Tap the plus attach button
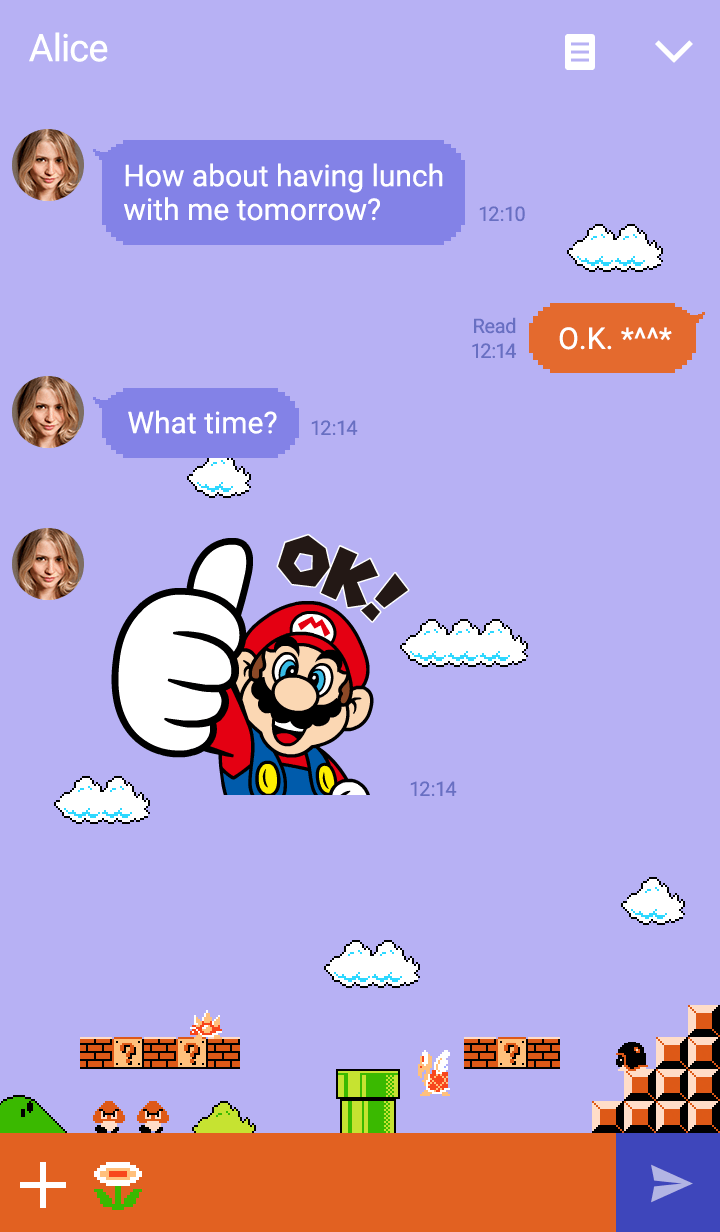This screenshot has width=720, height=1232. pyautogui.click(x=43, y=1185)
